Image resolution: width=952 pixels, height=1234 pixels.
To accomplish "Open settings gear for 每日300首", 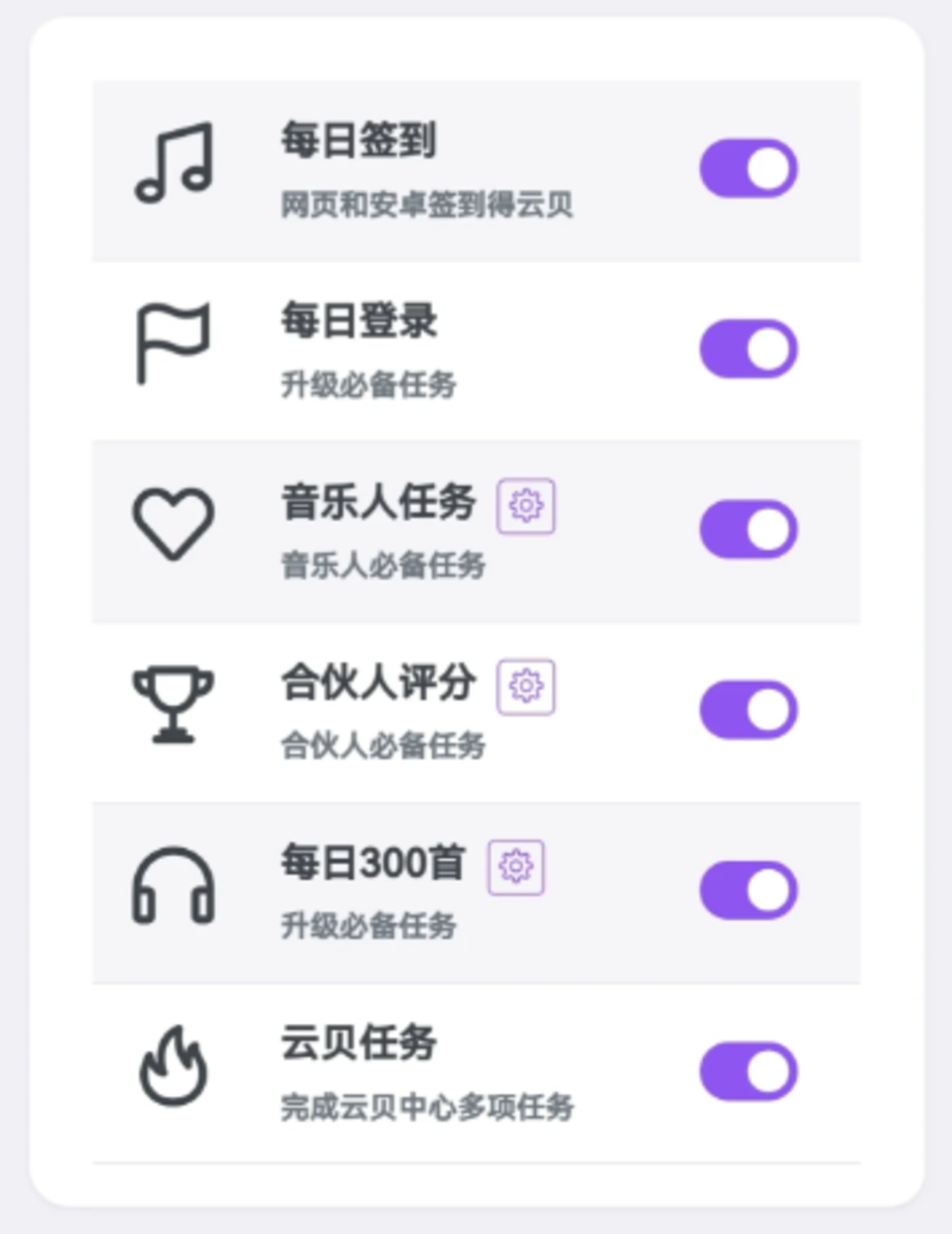I will pyautogui.click(x=515, y=867).
